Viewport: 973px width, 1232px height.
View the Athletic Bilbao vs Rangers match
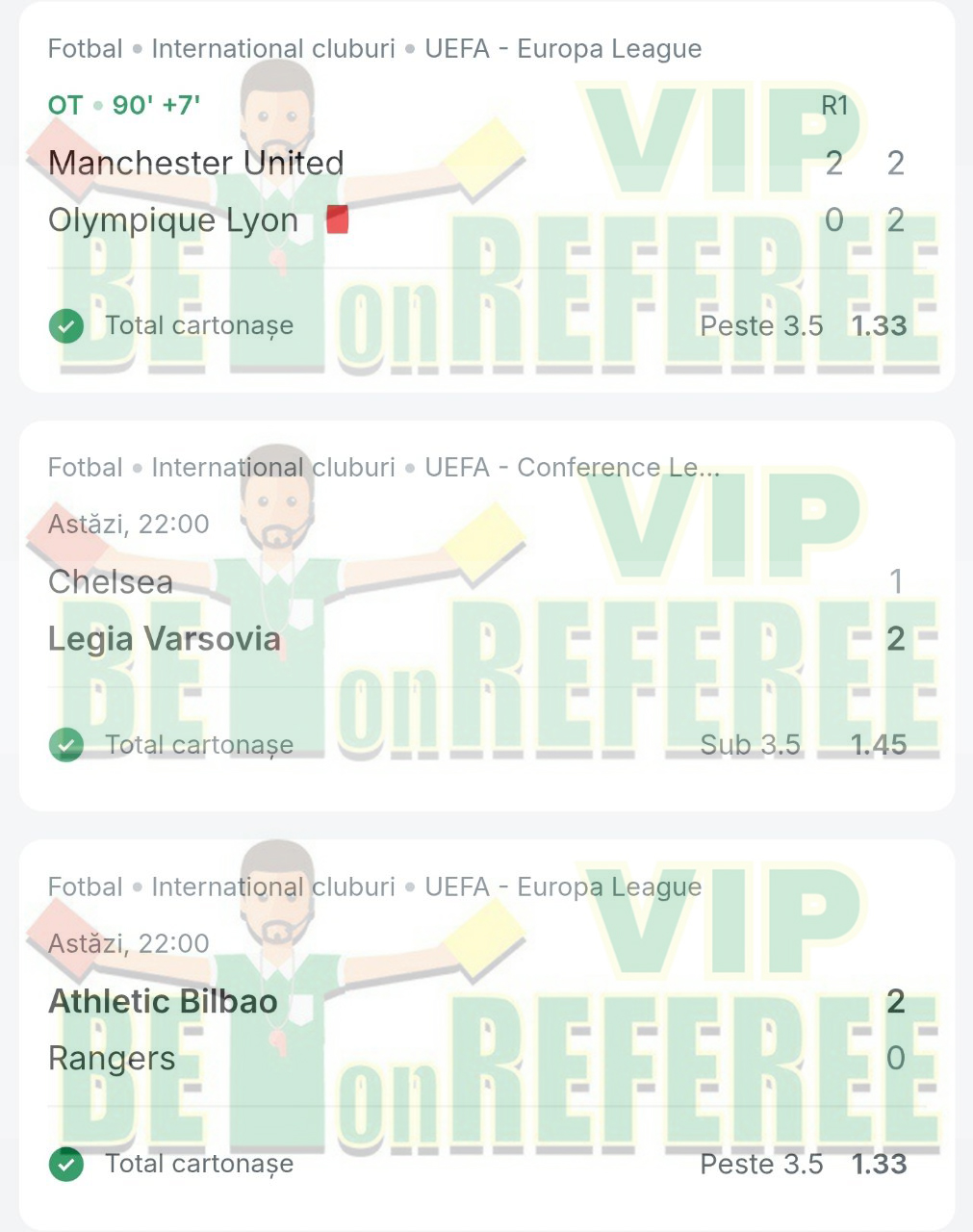pyautogui.click(x=164, y=1029)
